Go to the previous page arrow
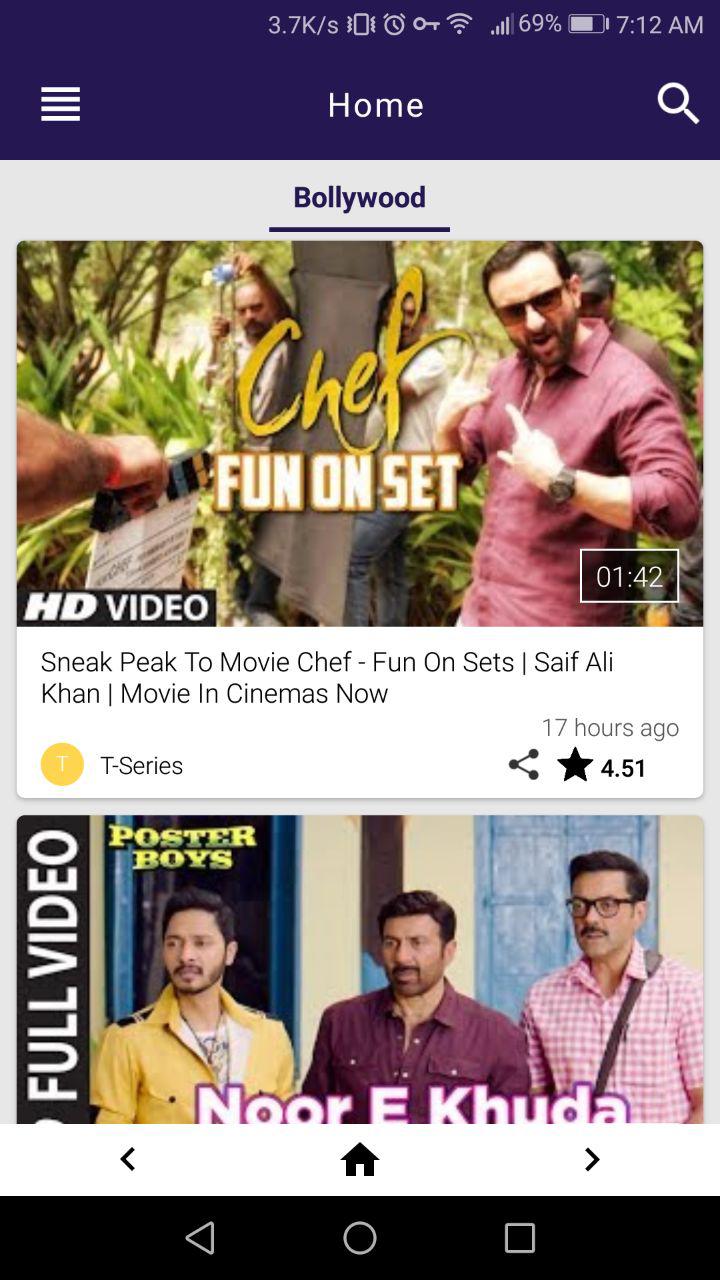 [x=127, y=1159]
